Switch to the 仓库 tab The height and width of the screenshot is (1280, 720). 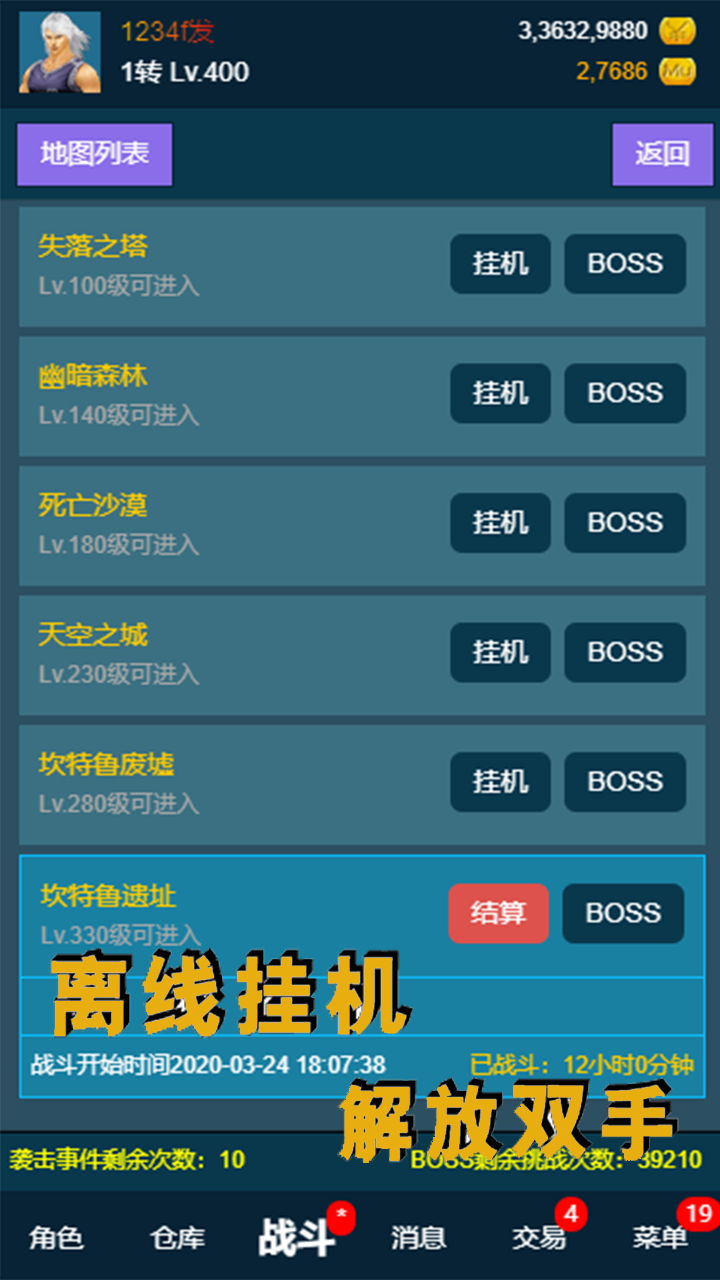click(177, 1238)
